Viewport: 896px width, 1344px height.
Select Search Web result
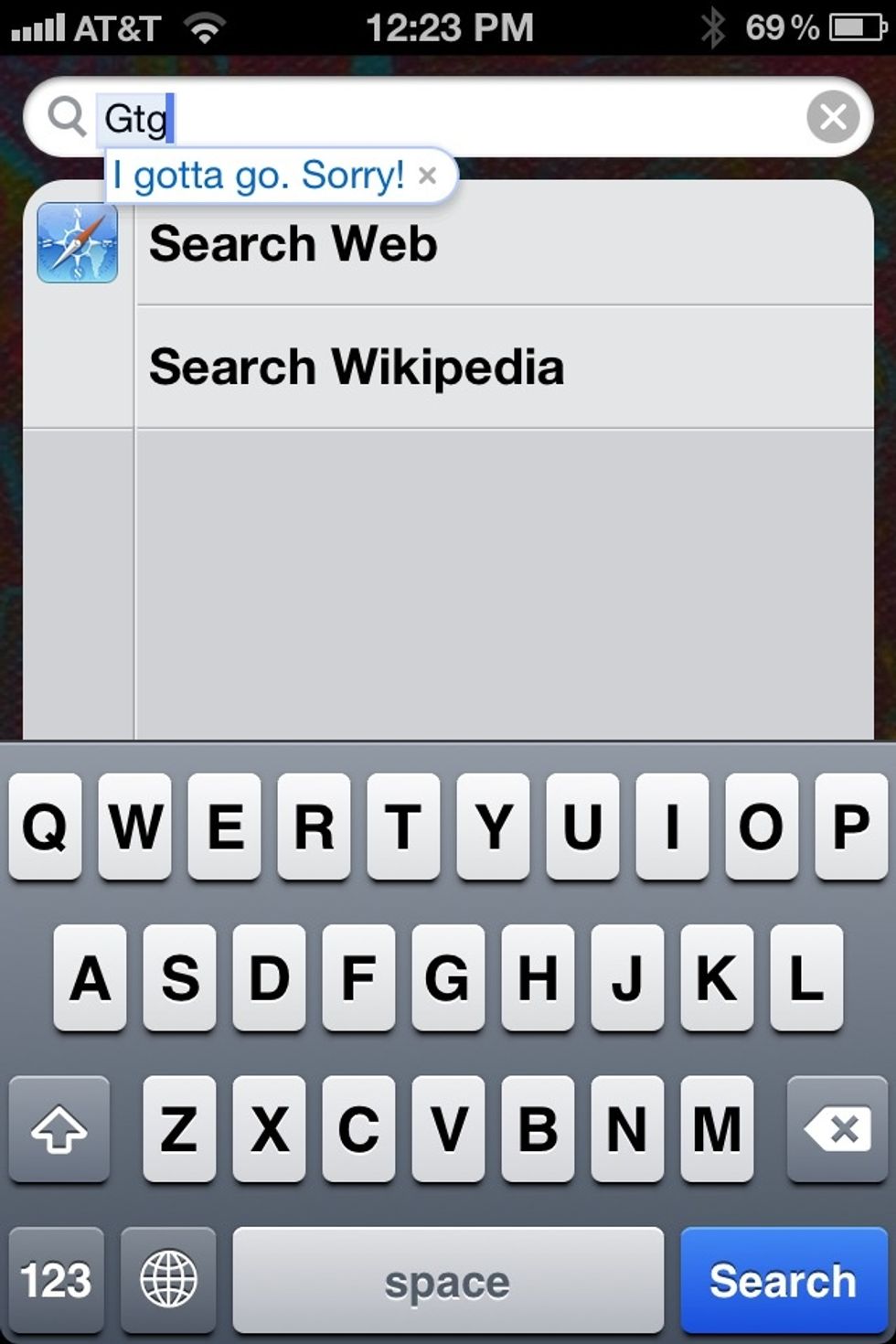503,244
